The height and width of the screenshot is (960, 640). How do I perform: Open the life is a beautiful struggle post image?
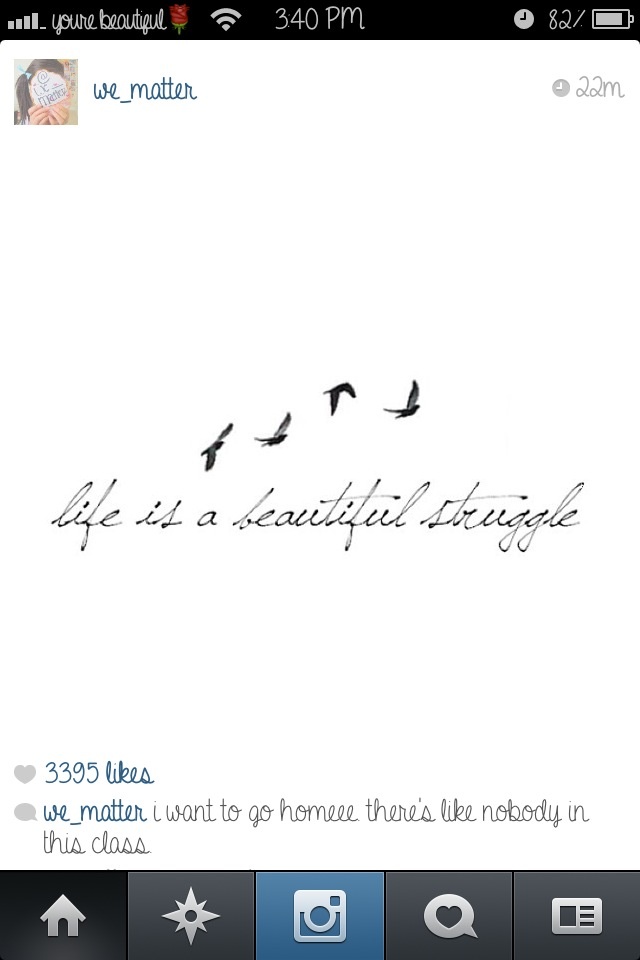pos(320,460)
